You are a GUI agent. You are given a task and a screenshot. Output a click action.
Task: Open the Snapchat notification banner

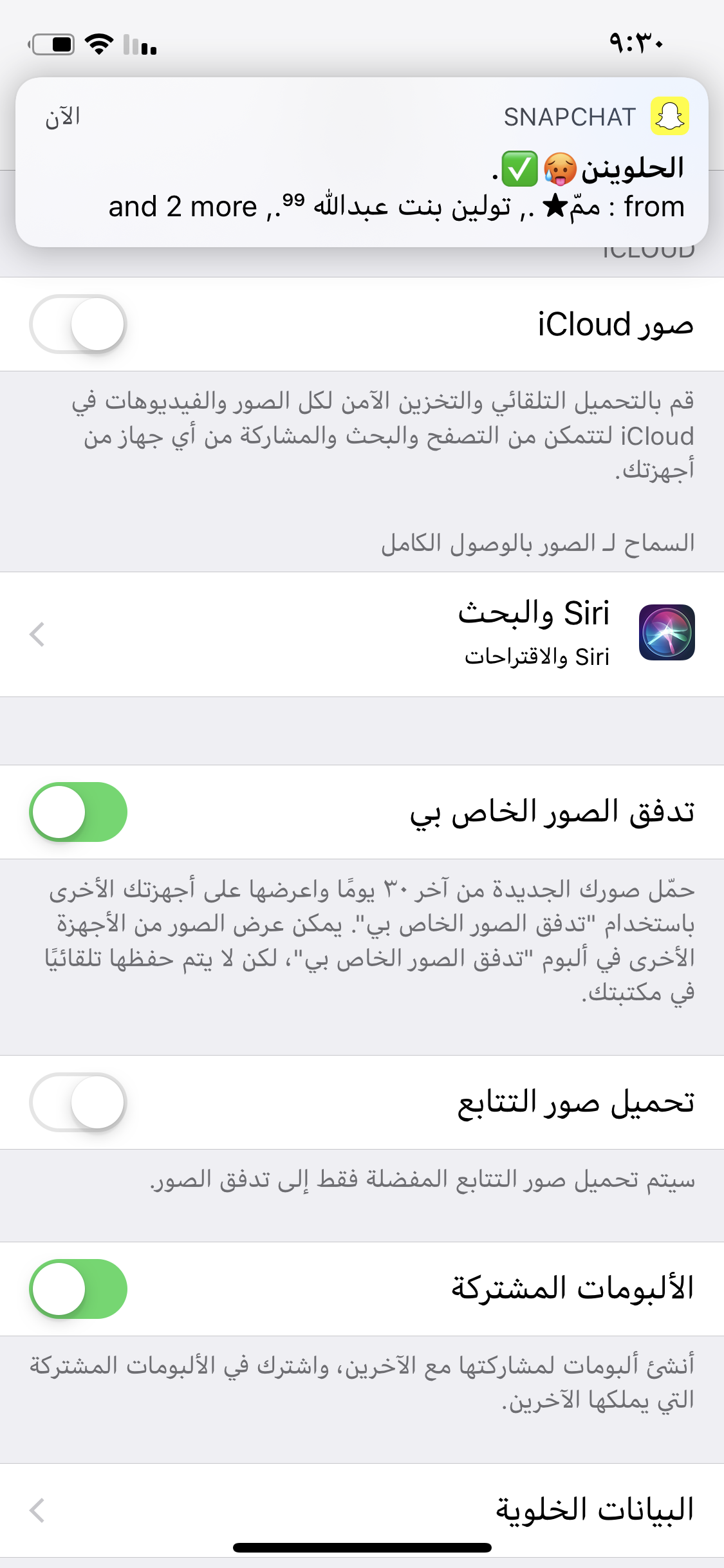pos(362,162)
